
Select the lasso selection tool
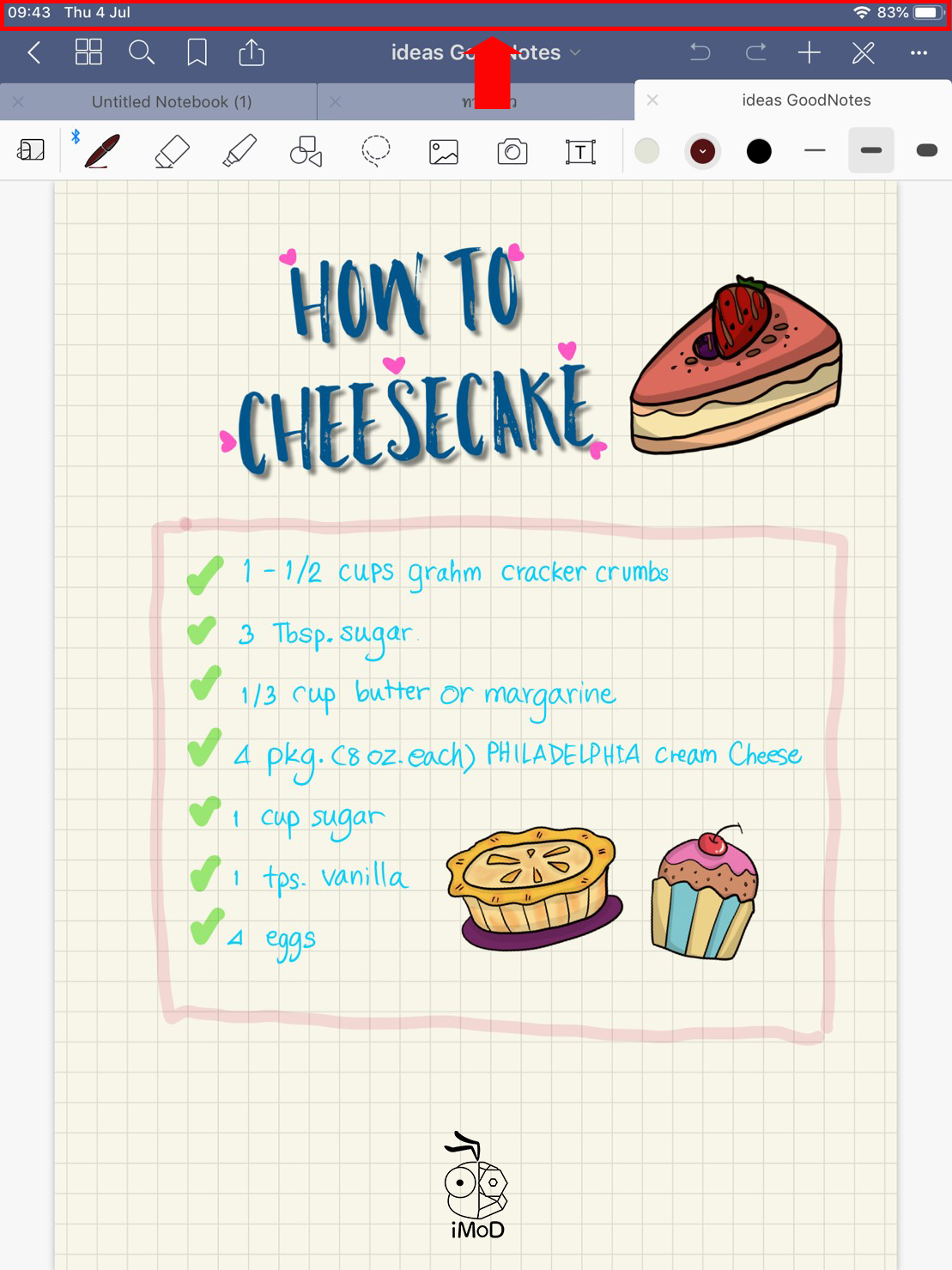[375, 152]
